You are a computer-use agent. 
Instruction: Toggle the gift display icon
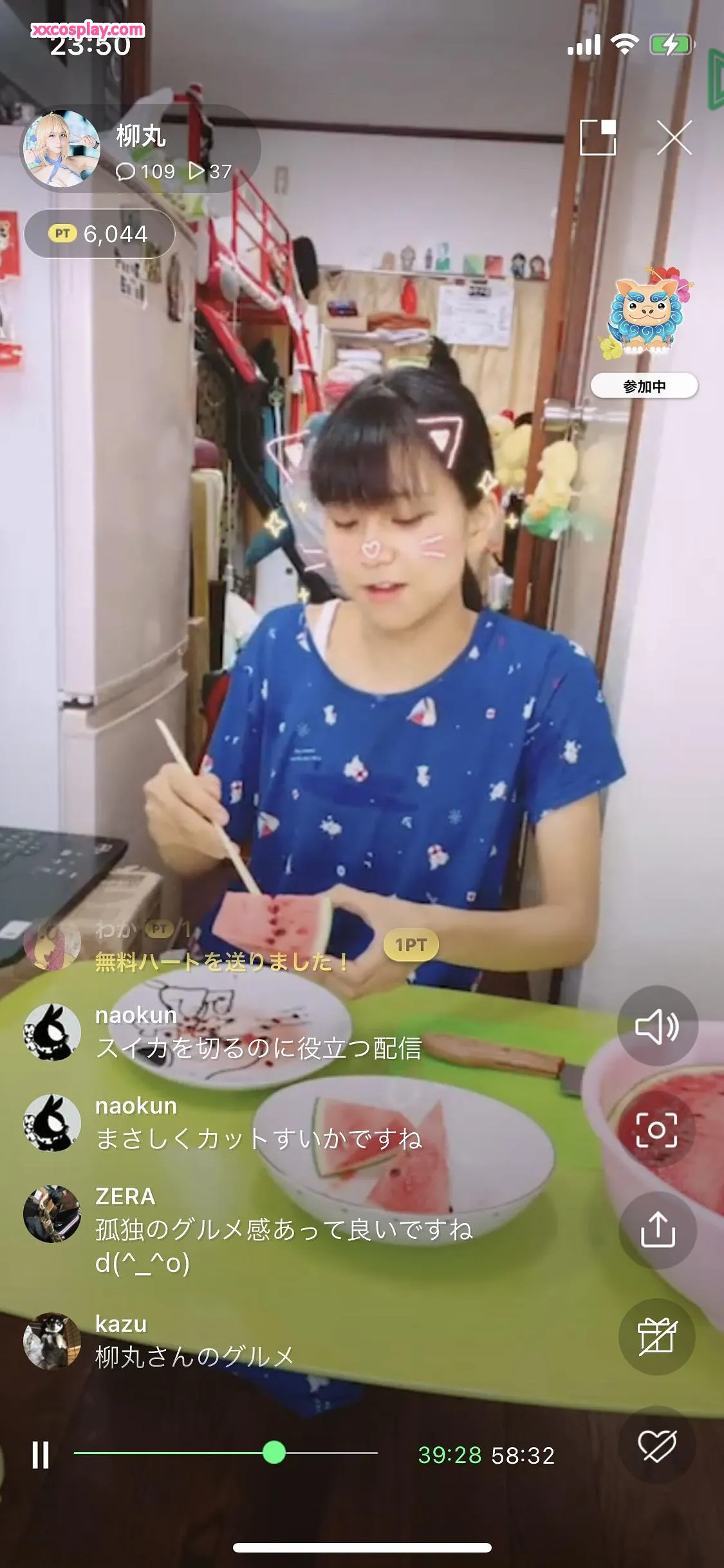coord(657,1337)
